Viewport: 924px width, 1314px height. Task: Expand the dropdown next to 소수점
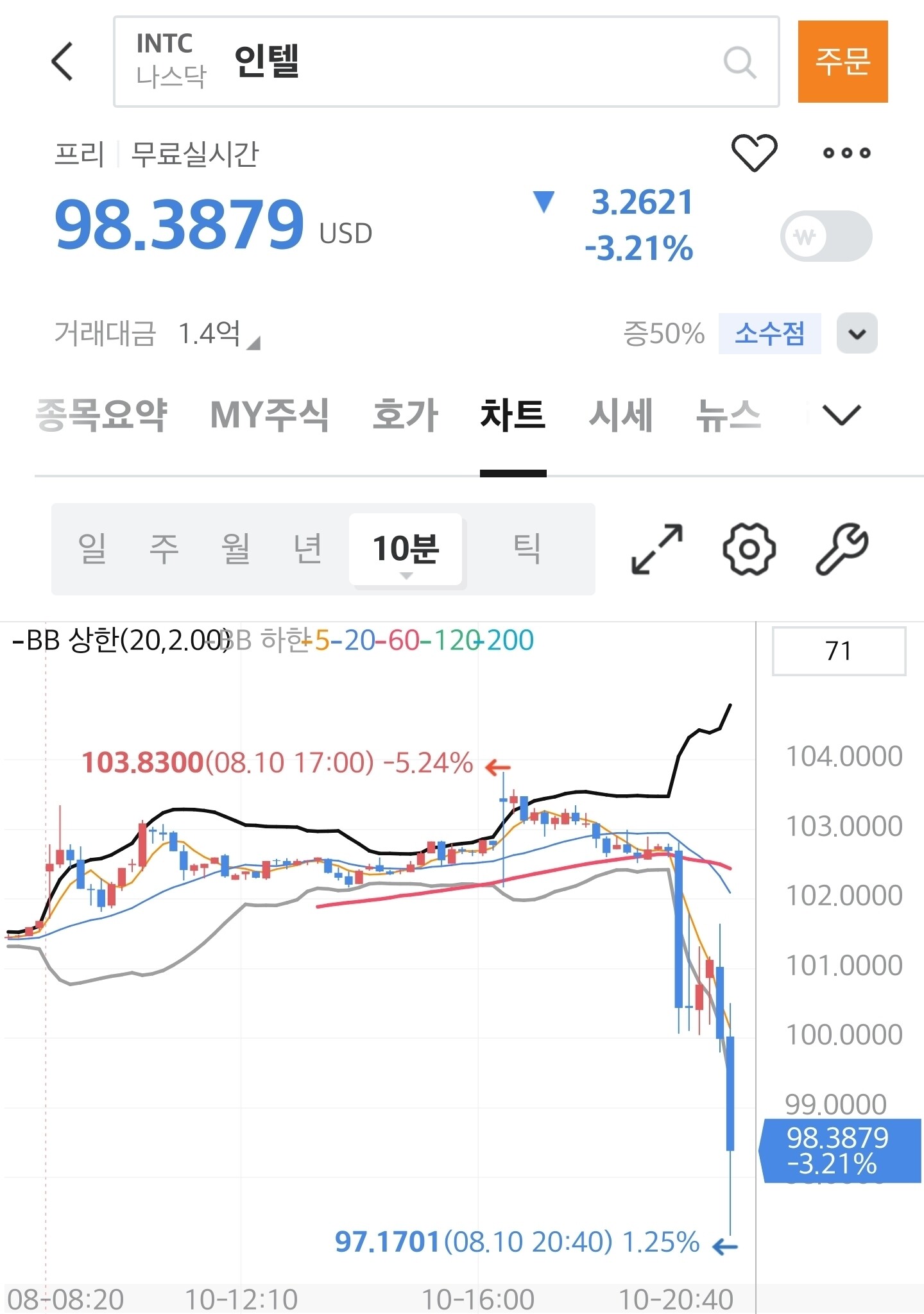coord(857,334)
